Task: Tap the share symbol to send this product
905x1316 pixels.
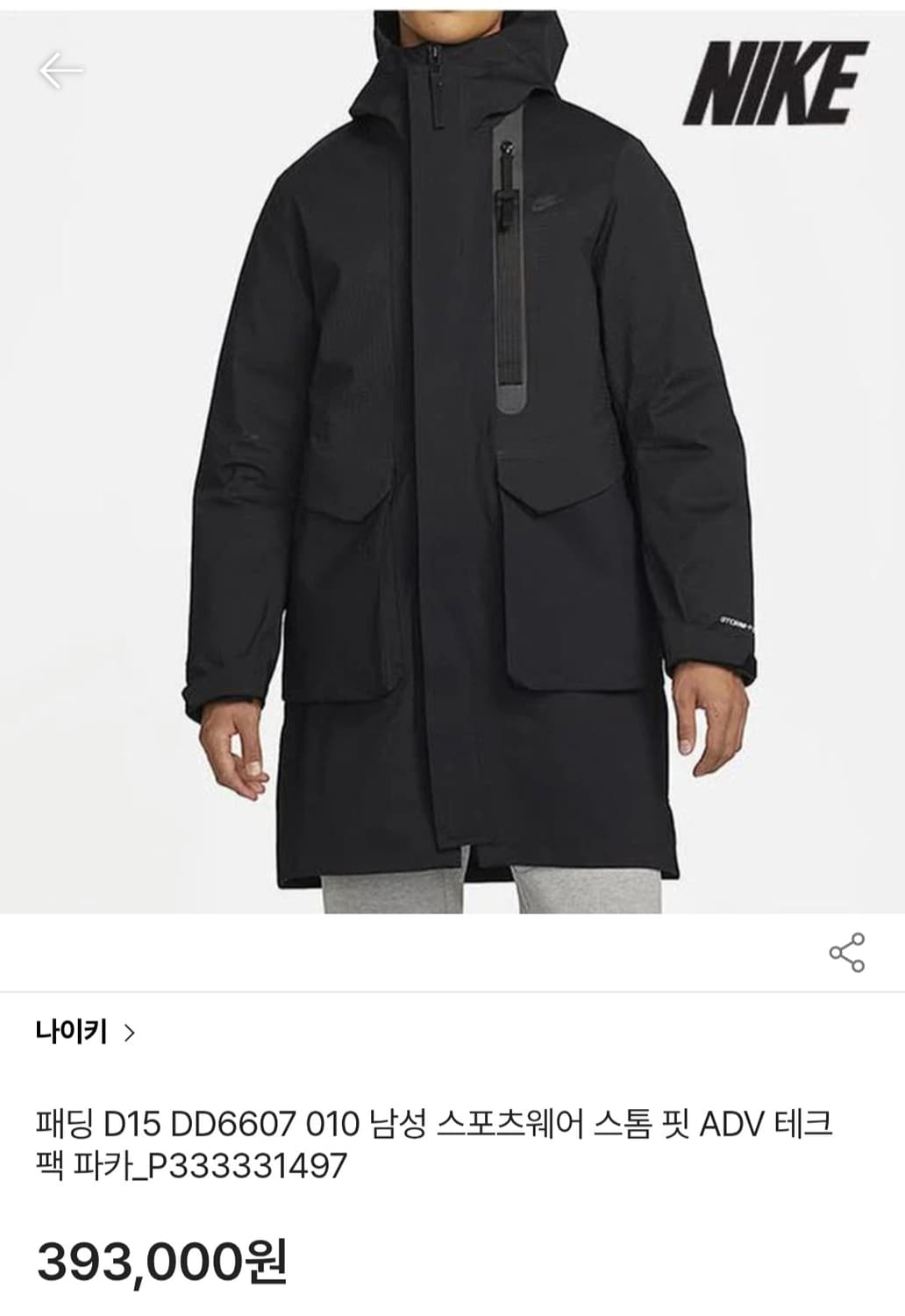Action: 849,951
